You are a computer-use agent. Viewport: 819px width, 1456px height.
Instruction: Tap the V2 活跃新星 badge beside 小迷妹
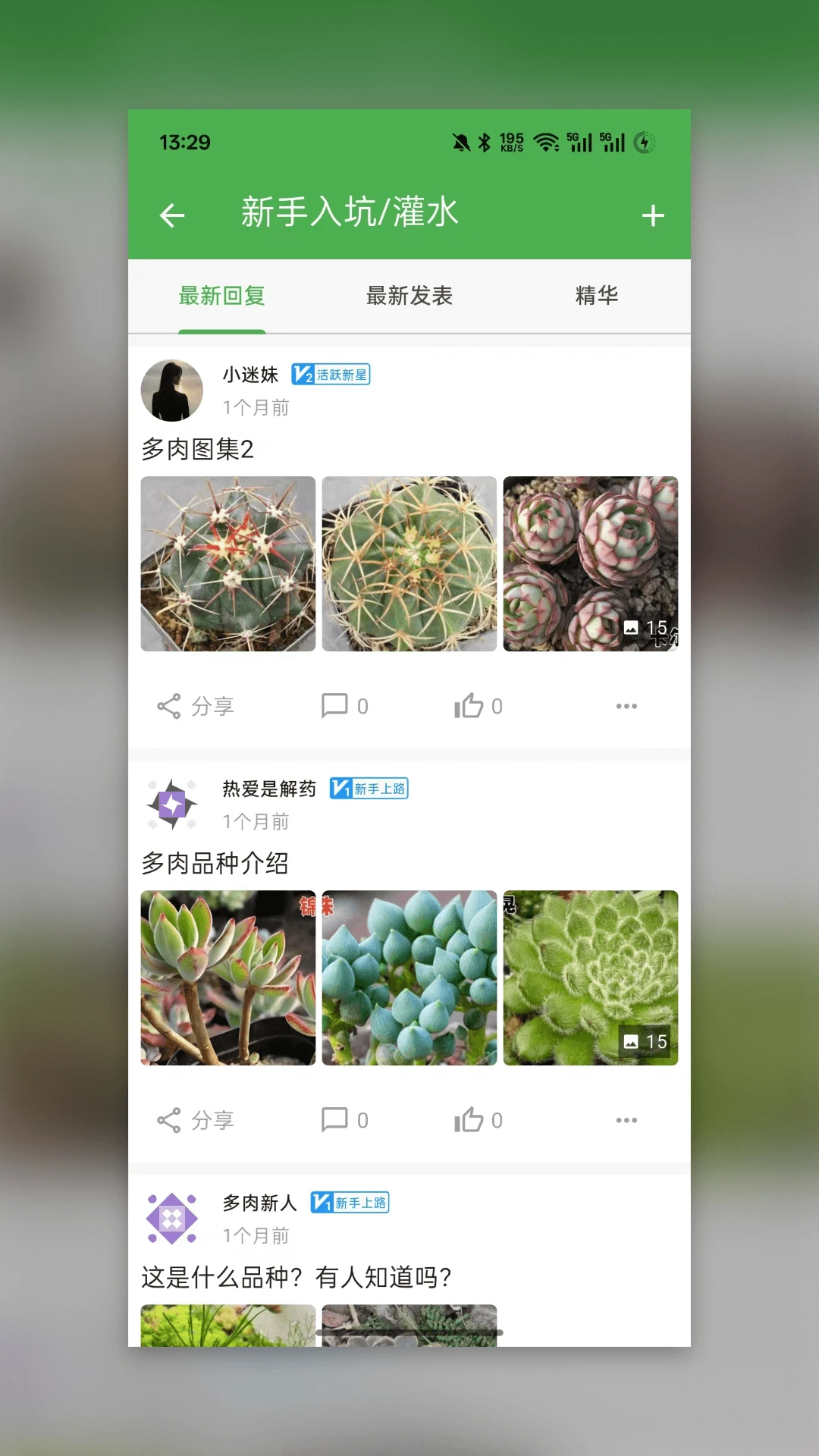[x=331, y=375]
